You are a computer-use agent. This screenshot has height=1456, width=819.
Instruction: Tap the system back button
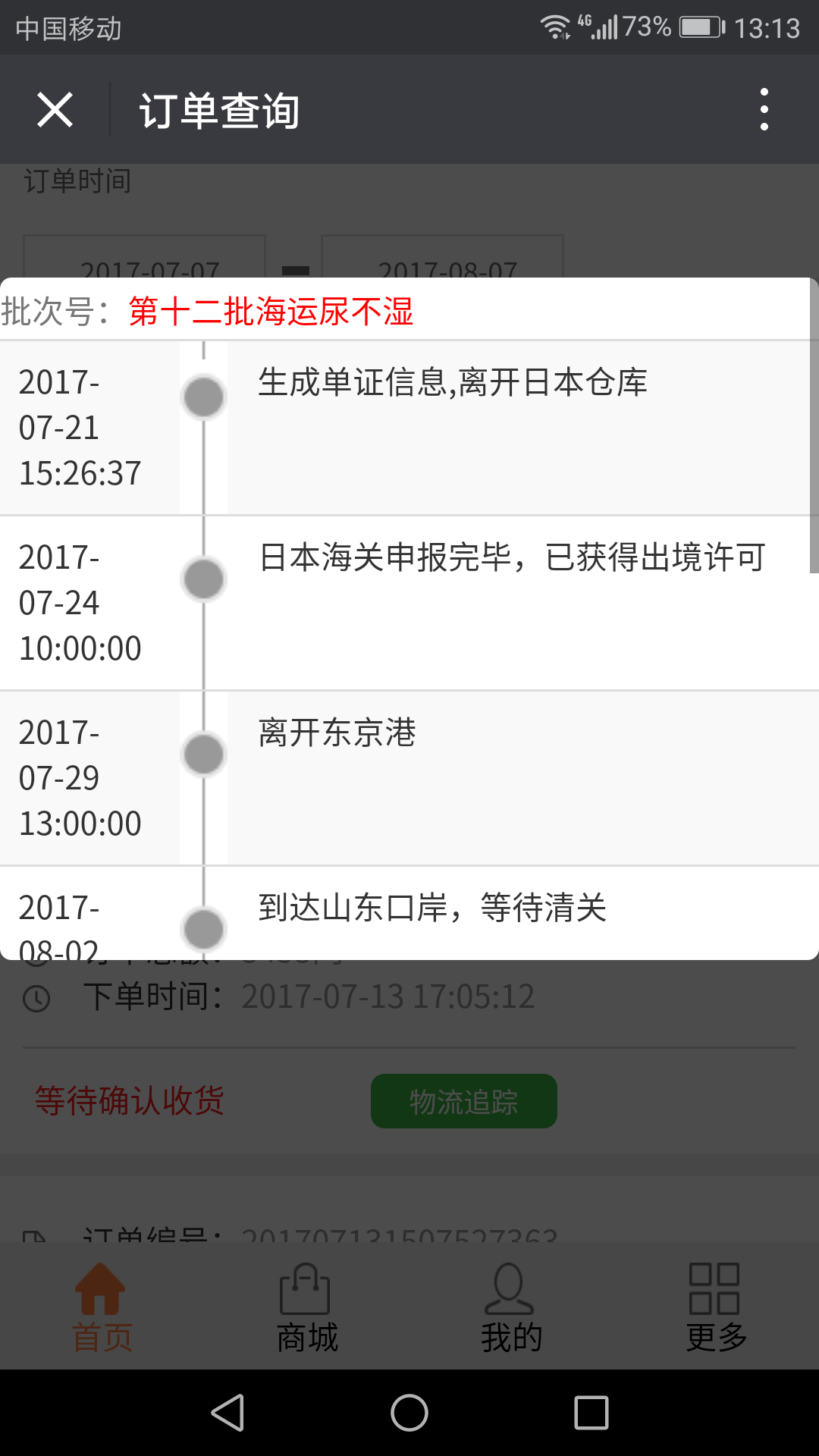[227, 1413]
